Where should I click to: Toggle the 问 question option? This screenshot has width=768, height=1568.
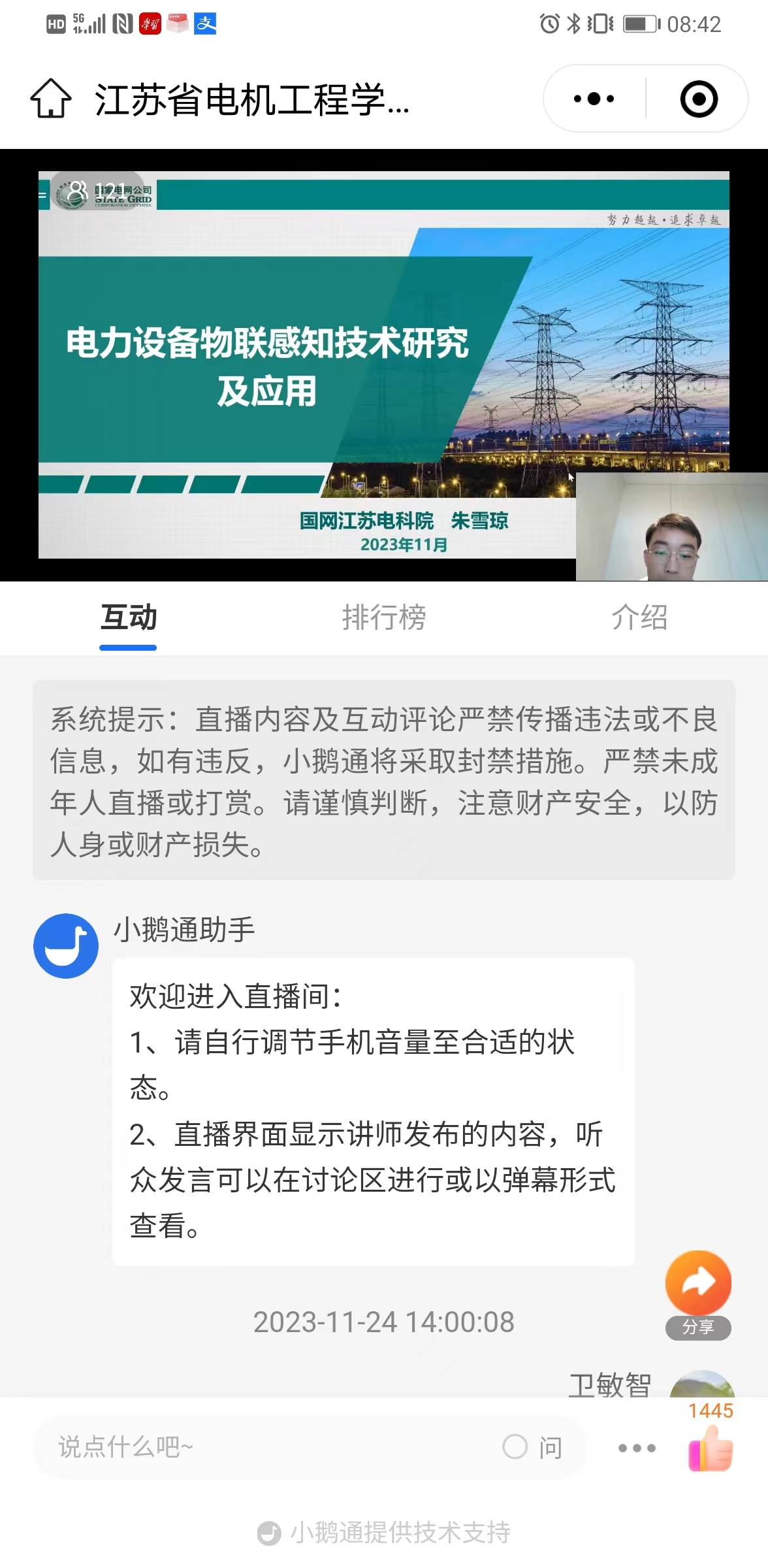click(532, 1447)
